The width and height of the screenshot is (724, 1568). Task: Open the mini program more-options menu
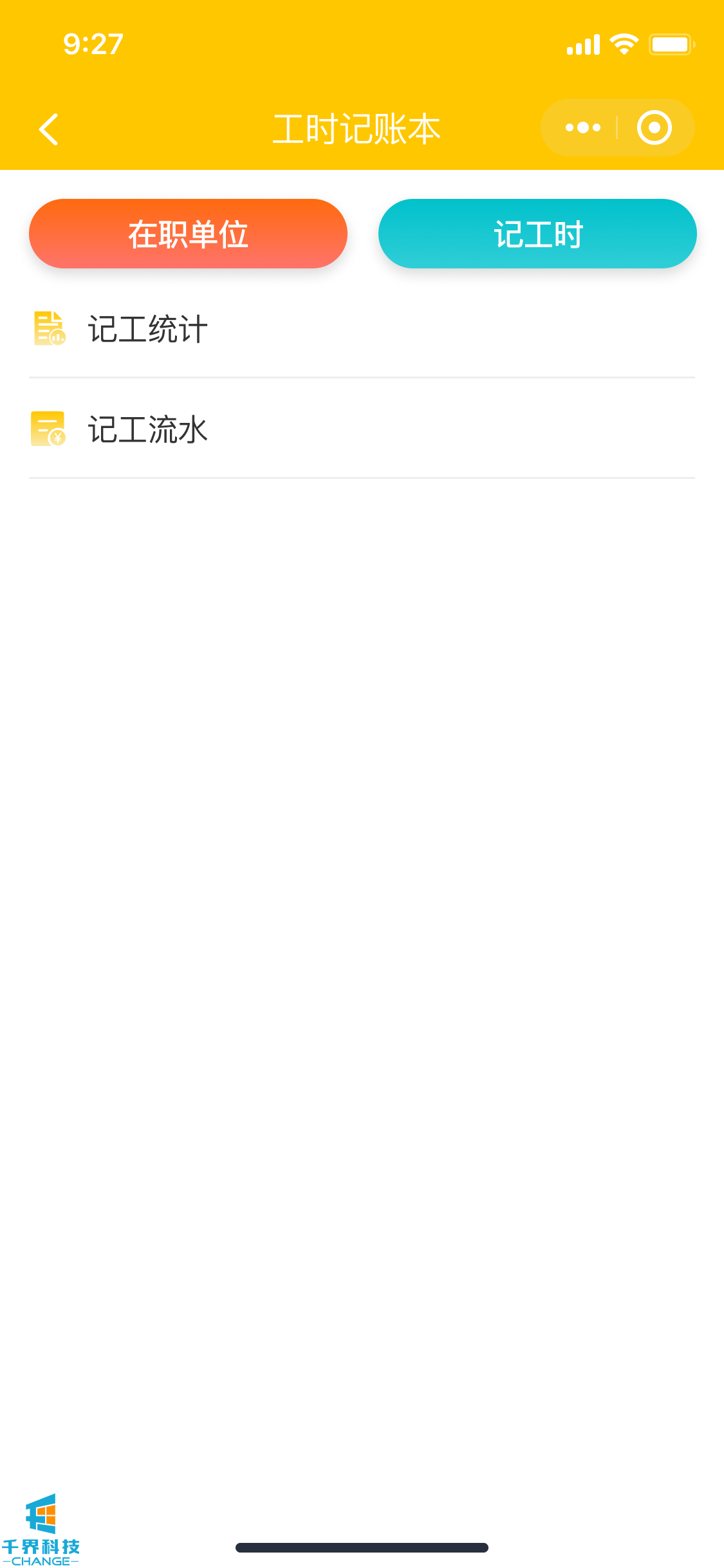click(582, 128)
